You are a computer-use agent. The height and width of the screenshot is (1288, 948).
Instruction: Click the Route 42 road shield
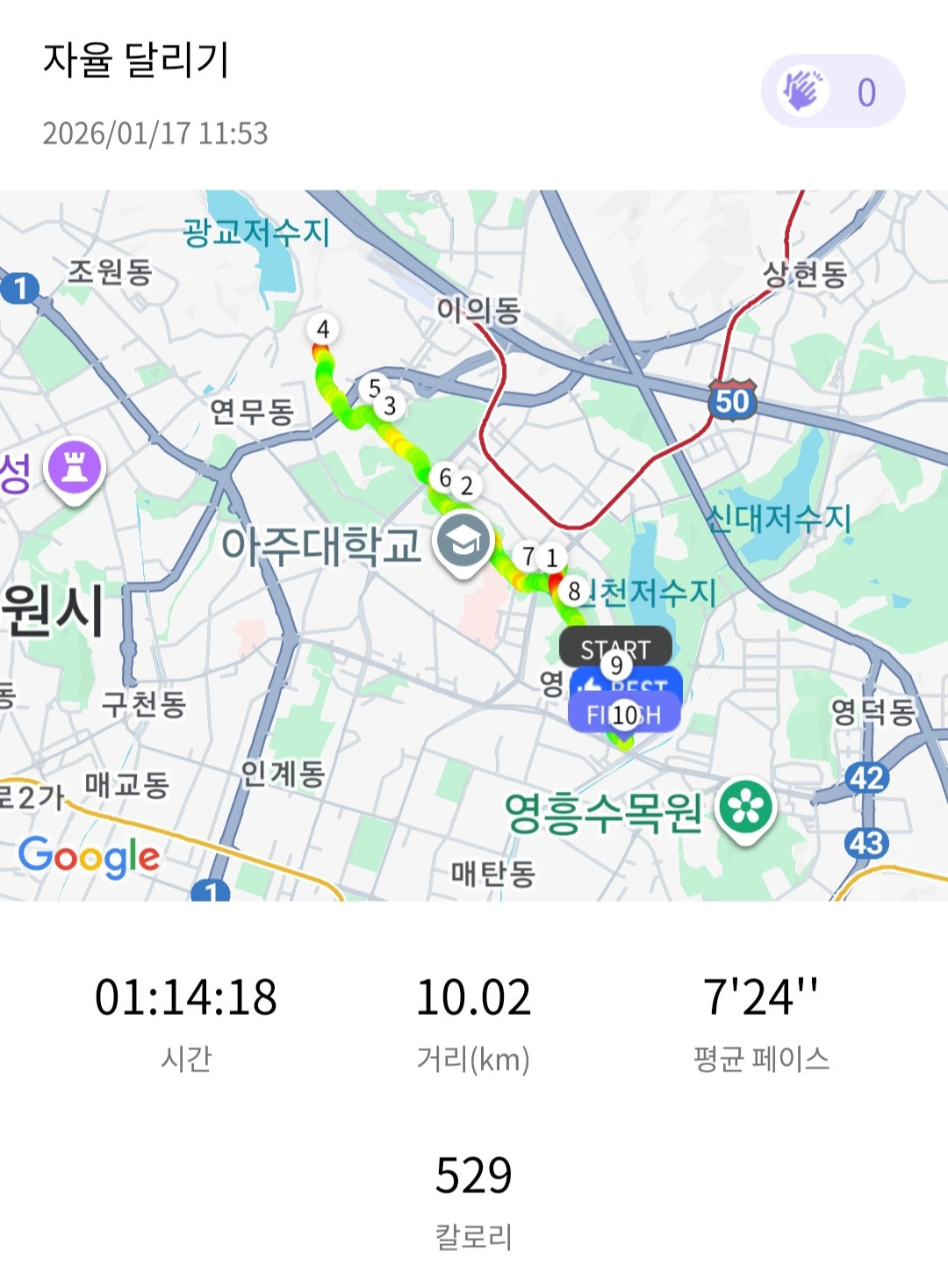click(866, 776)
